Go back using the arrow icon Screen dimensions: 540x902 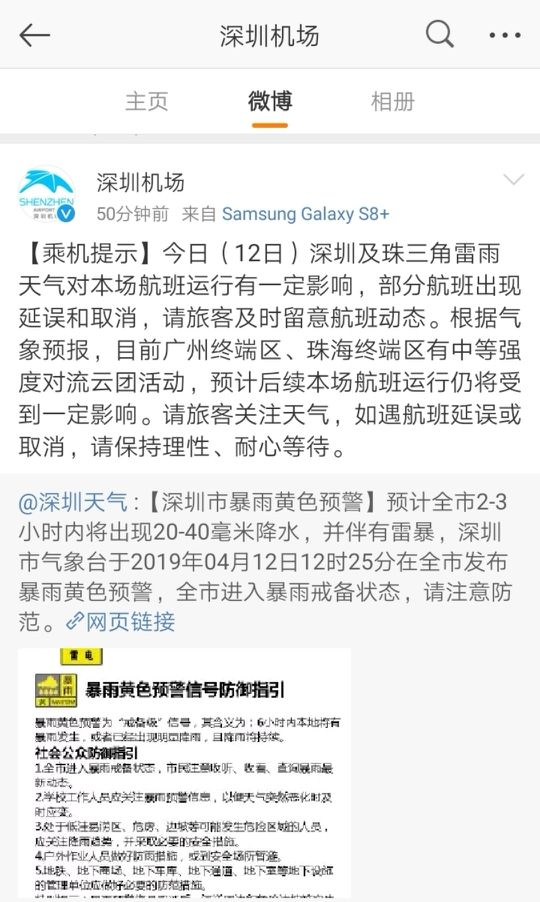click(x=35, y=36)
